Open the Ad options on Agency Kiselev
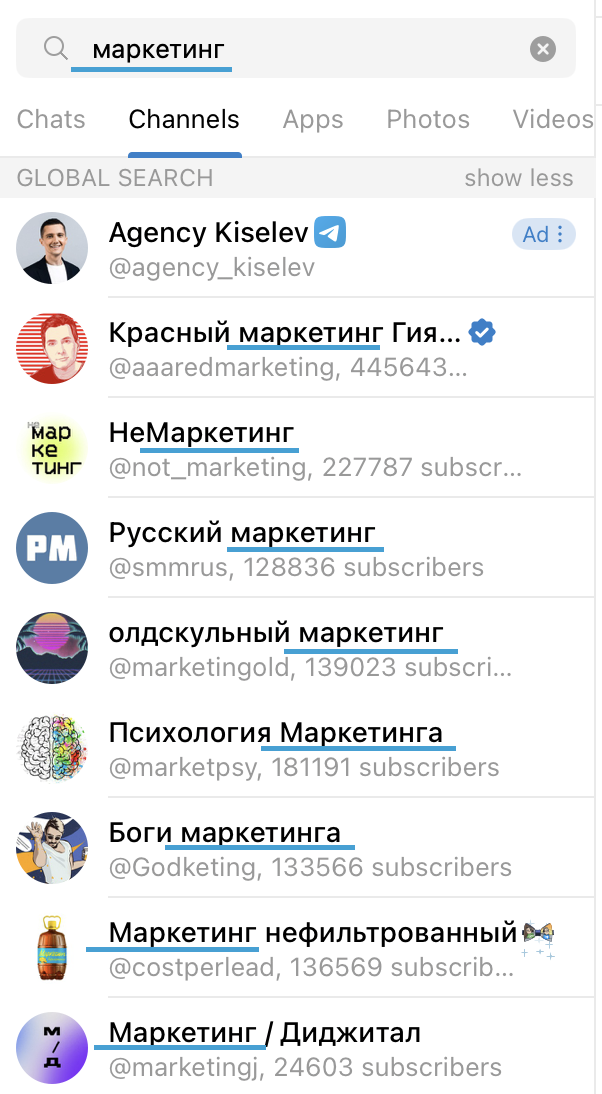The width and height of the screenshot is (602, 1094). click(545, 234)
